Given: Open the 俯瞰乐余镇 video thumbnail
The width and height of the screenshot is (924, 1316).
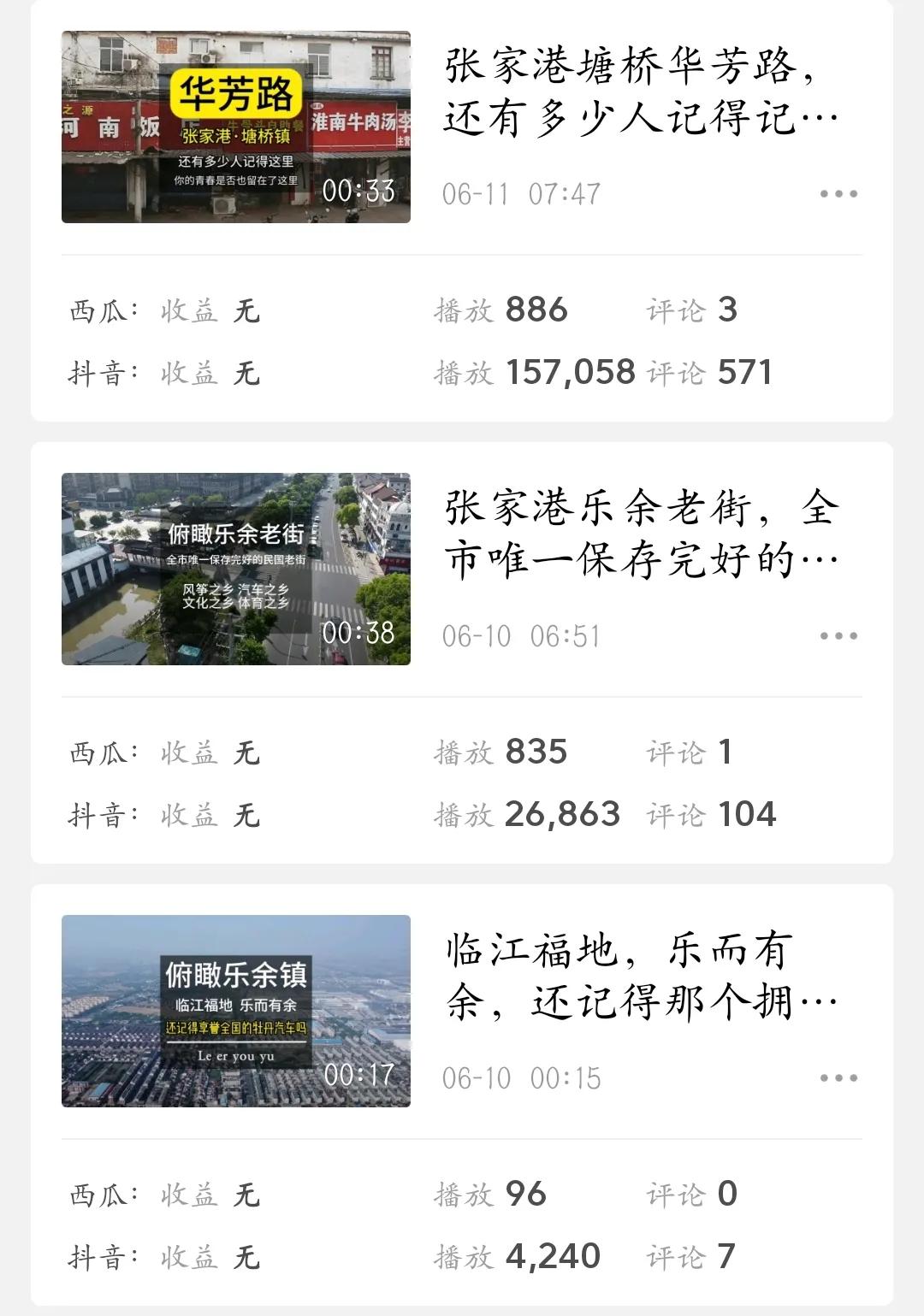Looking at the screenshot, I should [237, 1009].
